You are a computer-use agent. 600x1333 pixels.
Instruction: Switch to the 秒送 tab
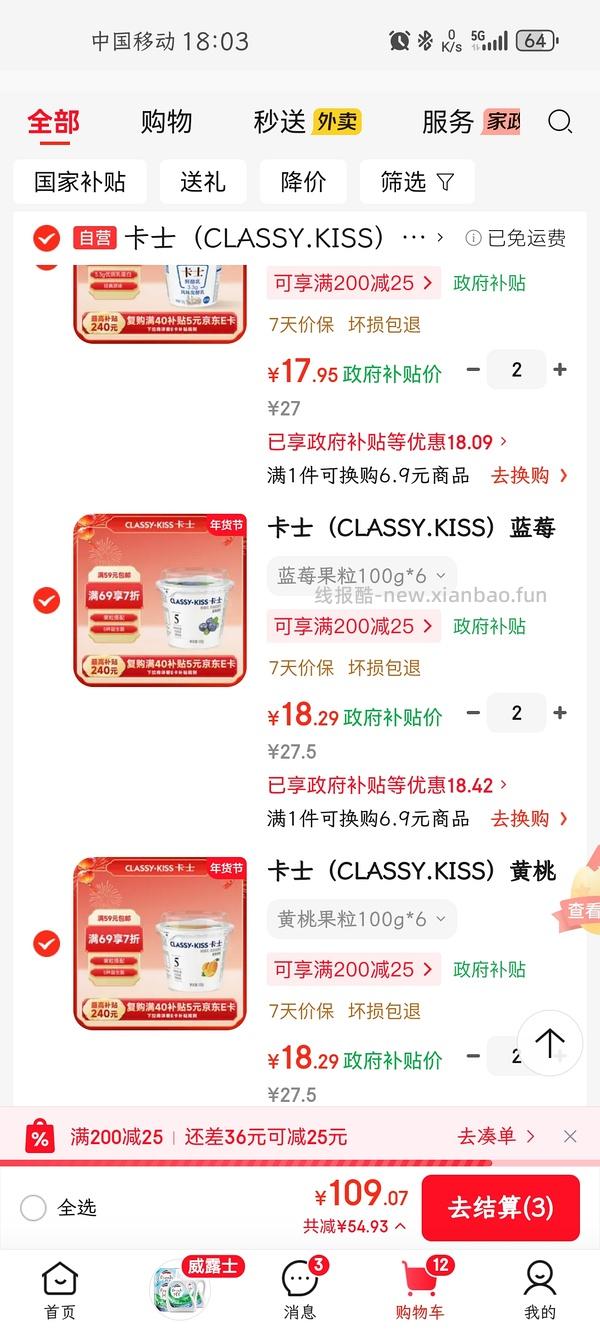(x=280, y=122)
